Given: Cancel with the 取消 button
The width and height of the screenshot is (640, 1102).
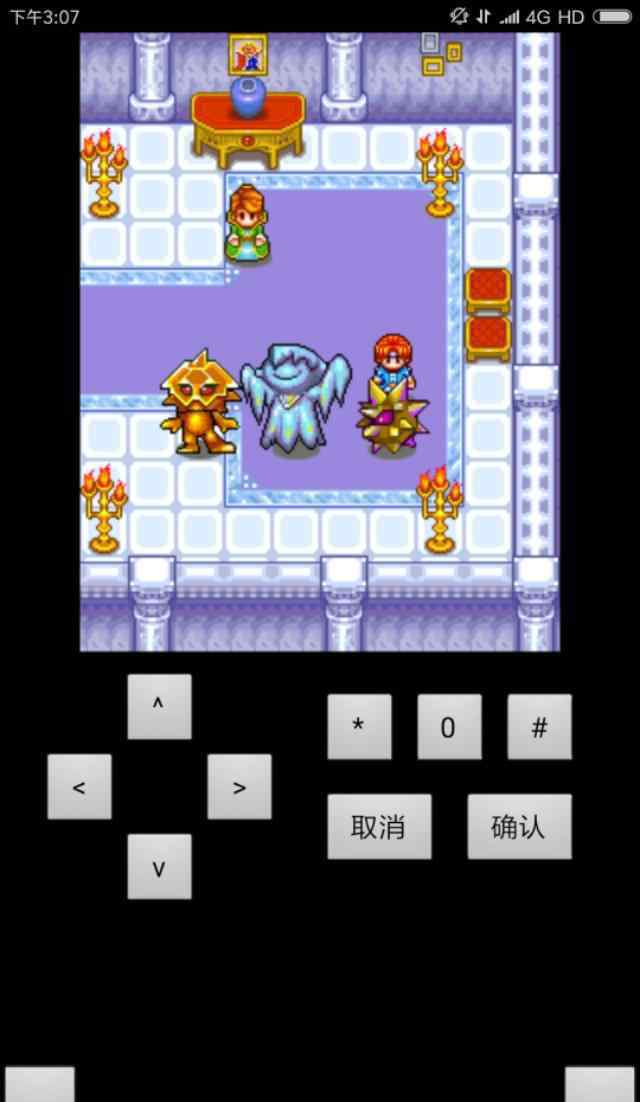Looking at the screenshot, I should pyautogui.click(x=379, y=826).
